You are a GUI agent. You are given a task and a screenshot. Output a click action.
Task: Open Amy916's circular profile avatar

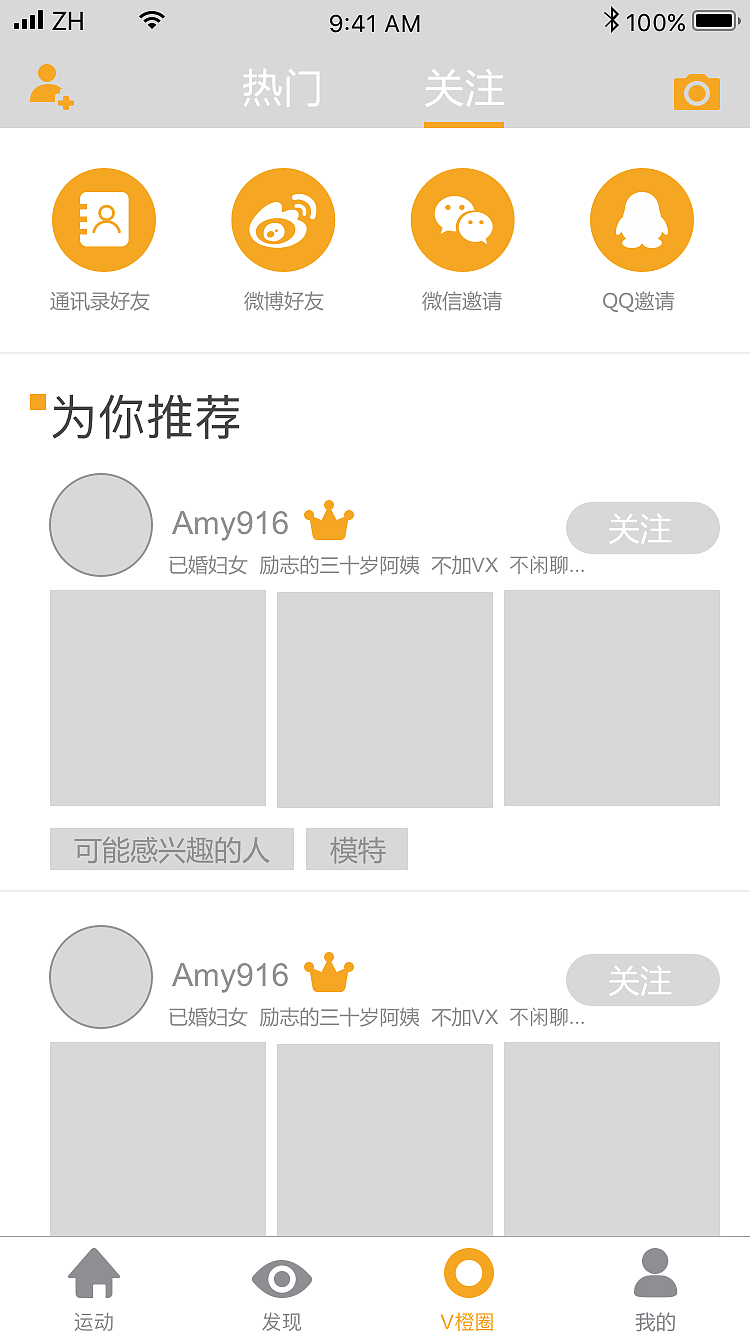click(100, 524)
